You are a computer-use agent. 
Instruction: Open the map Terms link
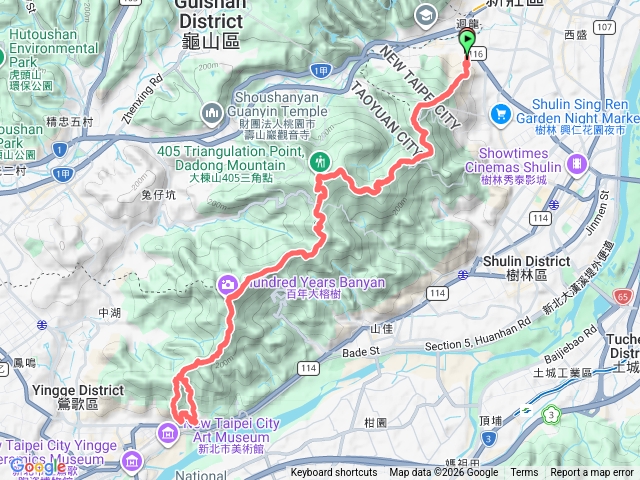(x=524, y=473)
